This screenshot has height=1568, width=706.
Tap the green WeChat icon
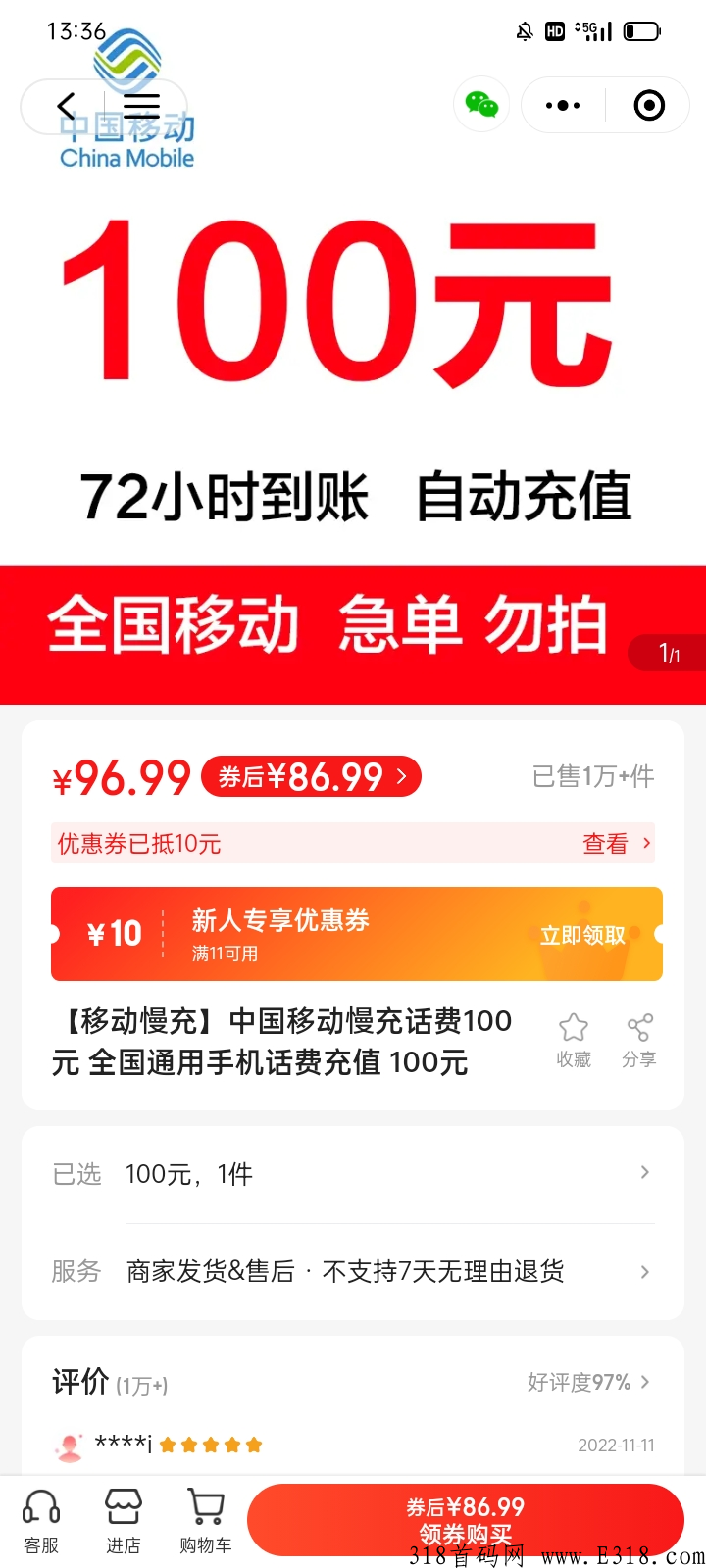click(481, 104)
